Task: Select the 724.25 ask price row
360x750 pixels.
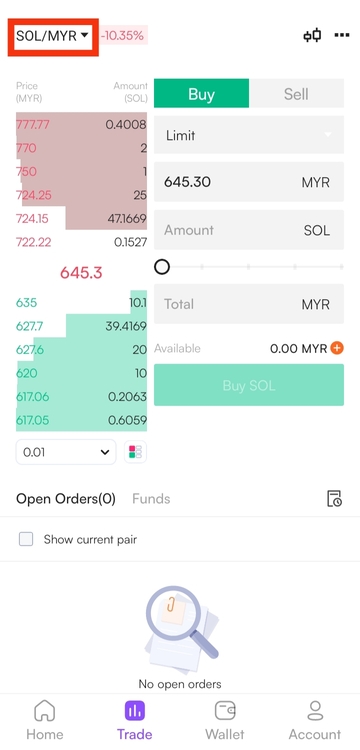Action: [81, 195]
